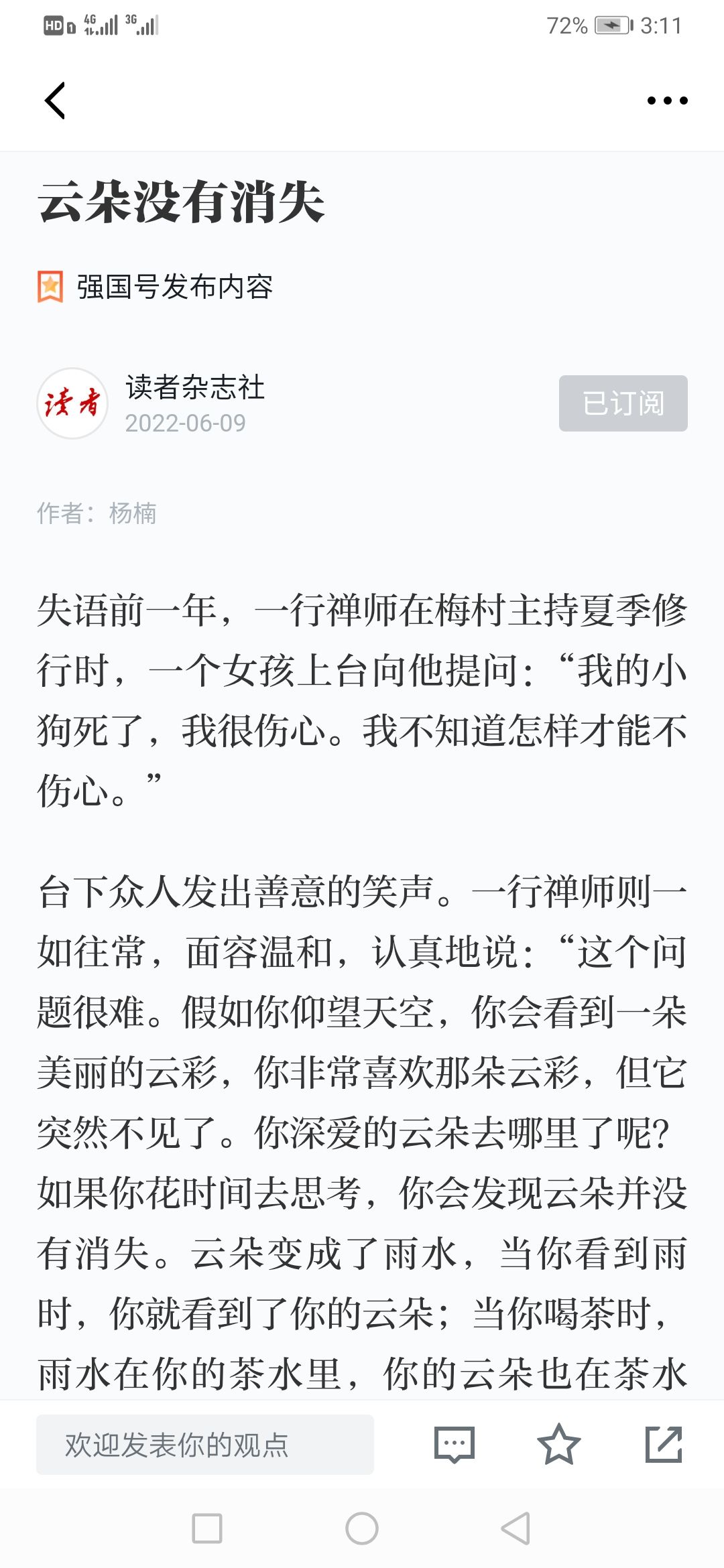Open 读者杂志社 publisher profile avatar
Image resolution: width=724 pixels, height=1568 pixels.
tap(72, 403)
